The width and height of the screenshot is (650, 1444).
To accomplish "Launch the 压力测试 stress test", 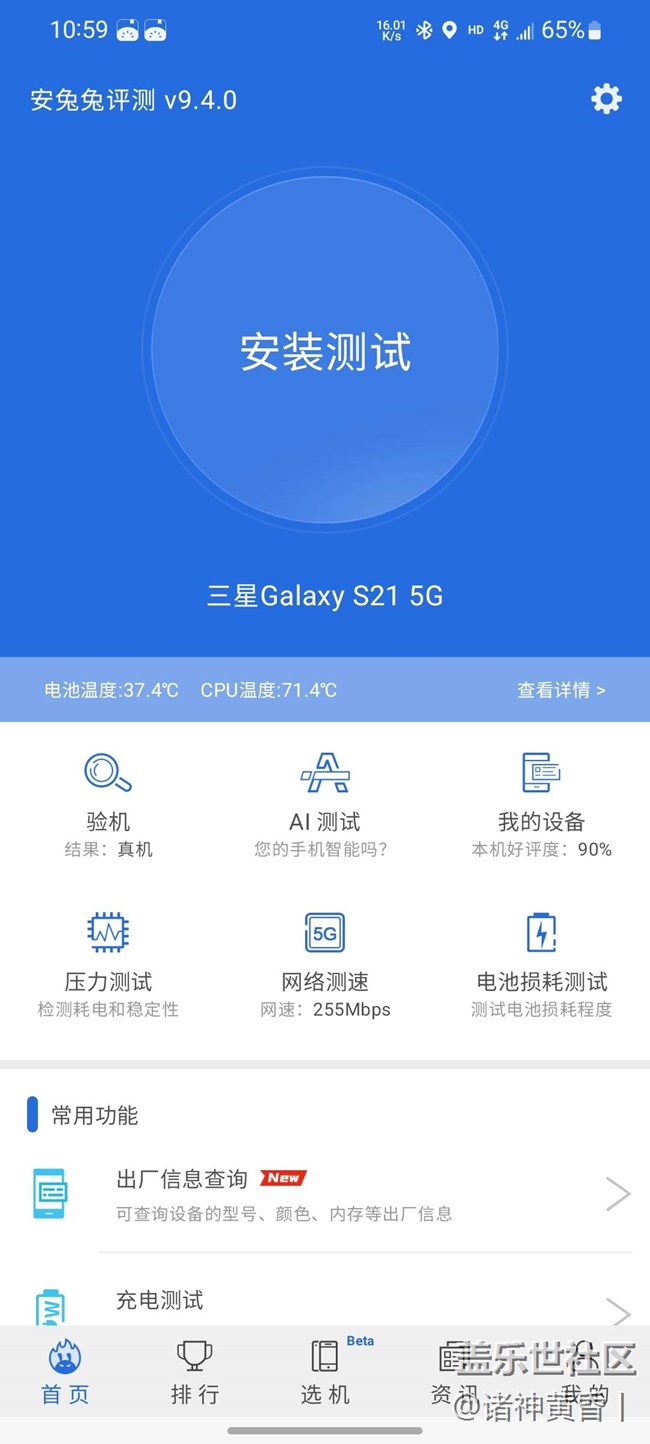I will (x=108, y=965).
